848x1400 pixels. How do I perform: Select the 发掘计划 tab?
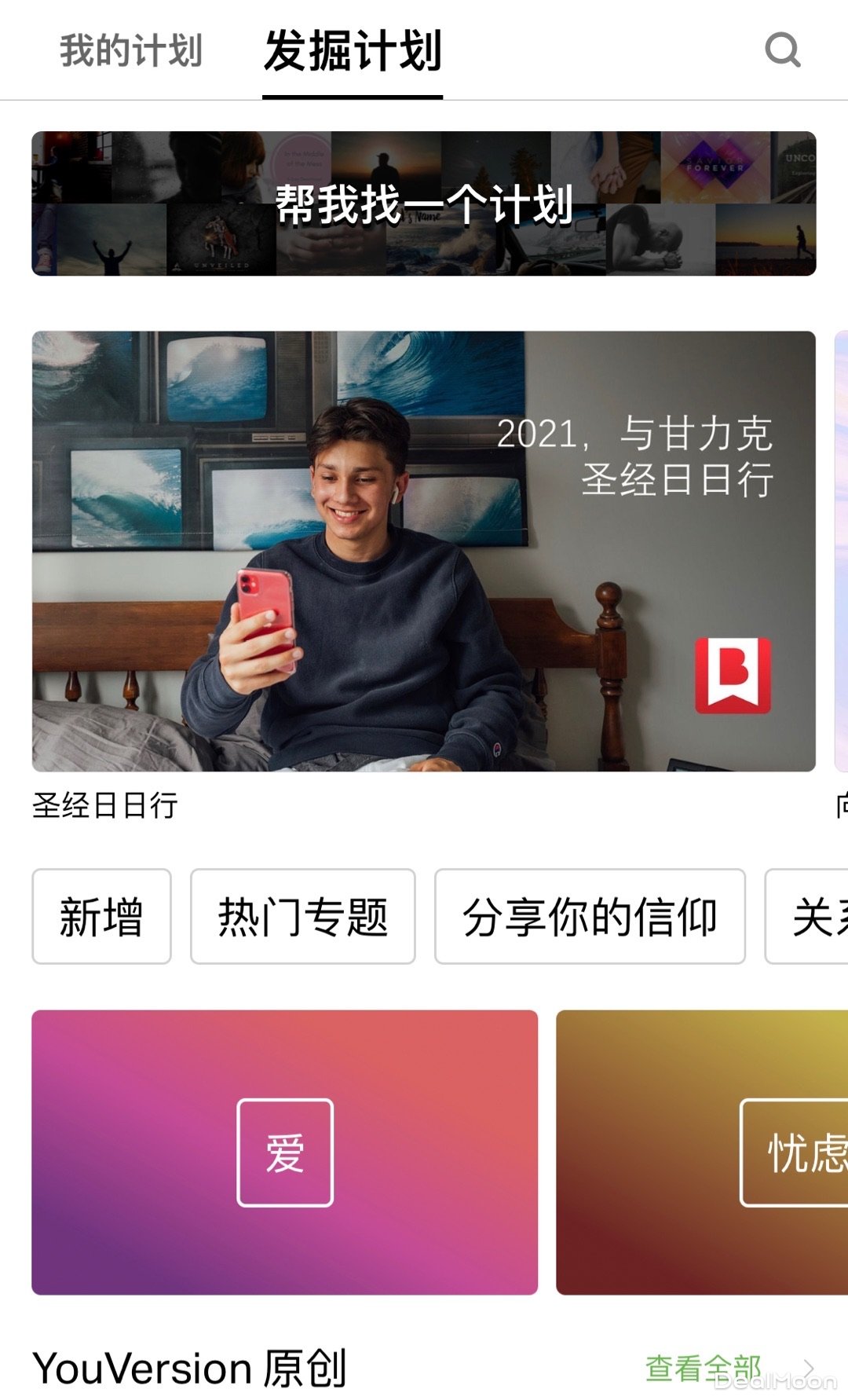click(x=353, y=51)
